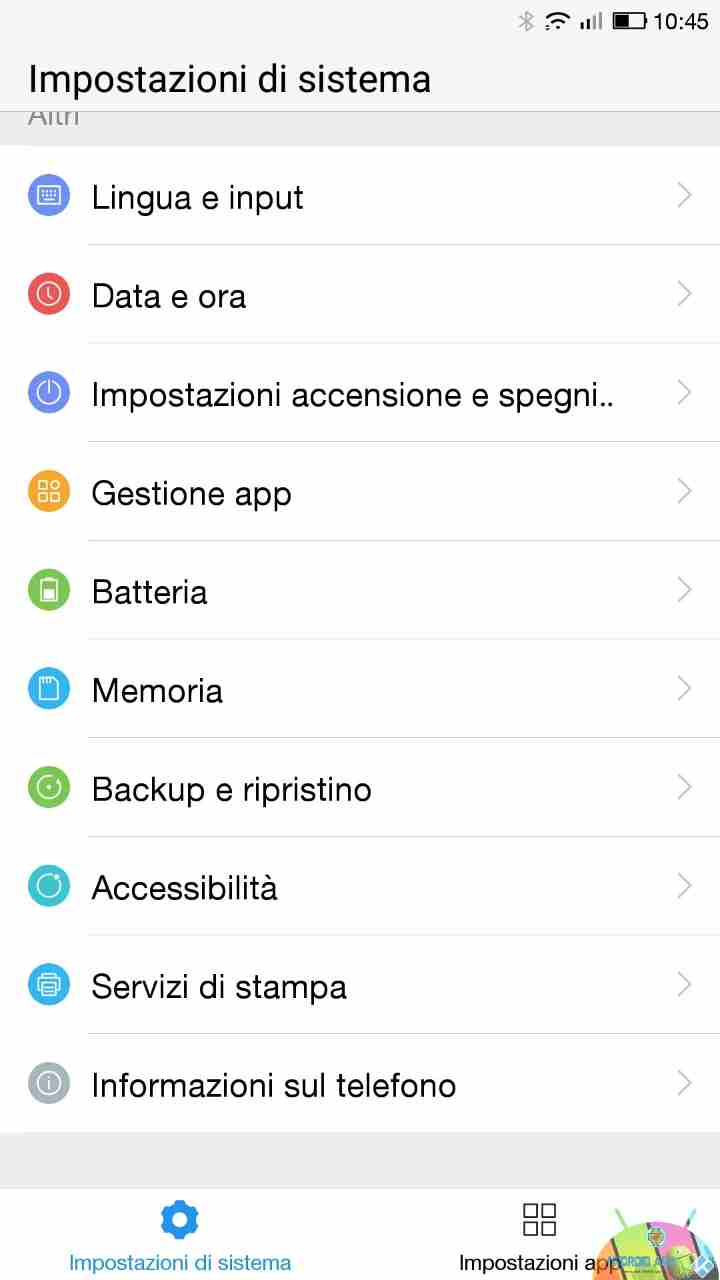Go to Gestione app
The image size is (720, 1280).
[360, 492]
